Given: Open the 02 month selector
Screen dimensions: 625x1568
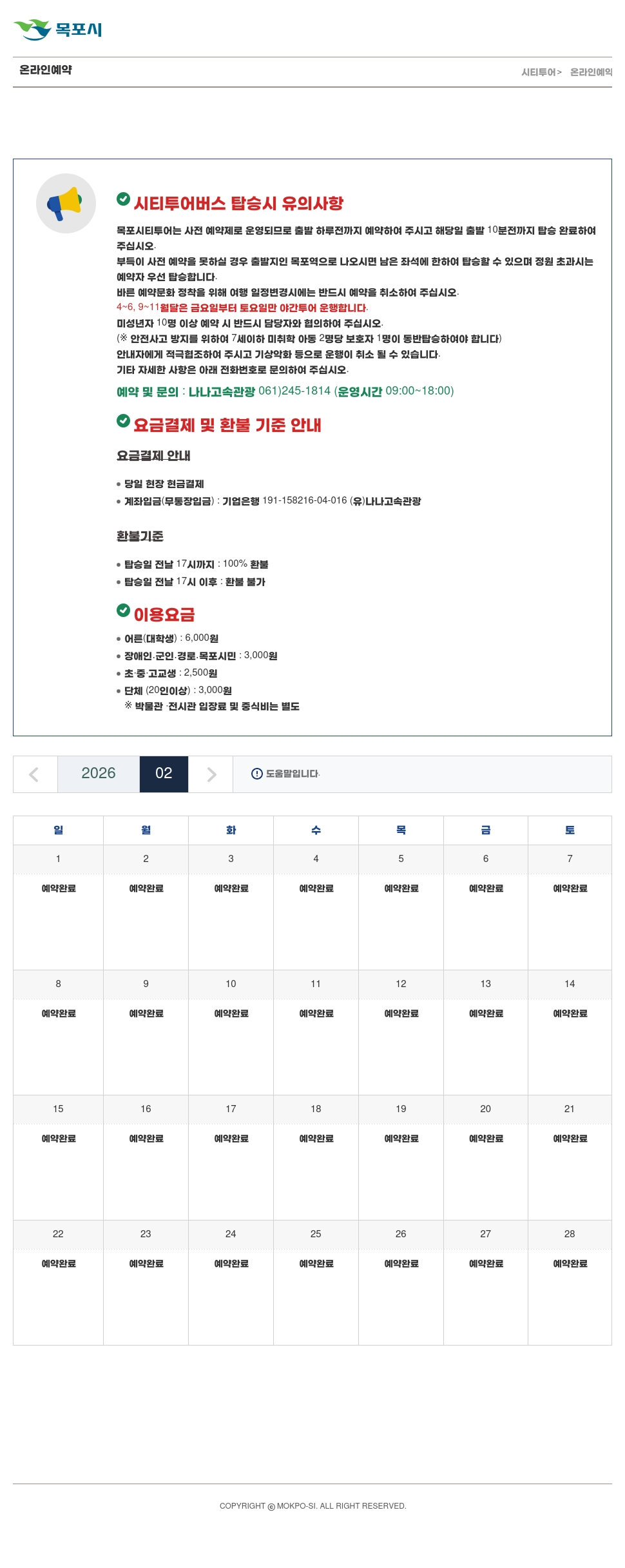Looking at the screenshot, I should [x=164, y=774].
